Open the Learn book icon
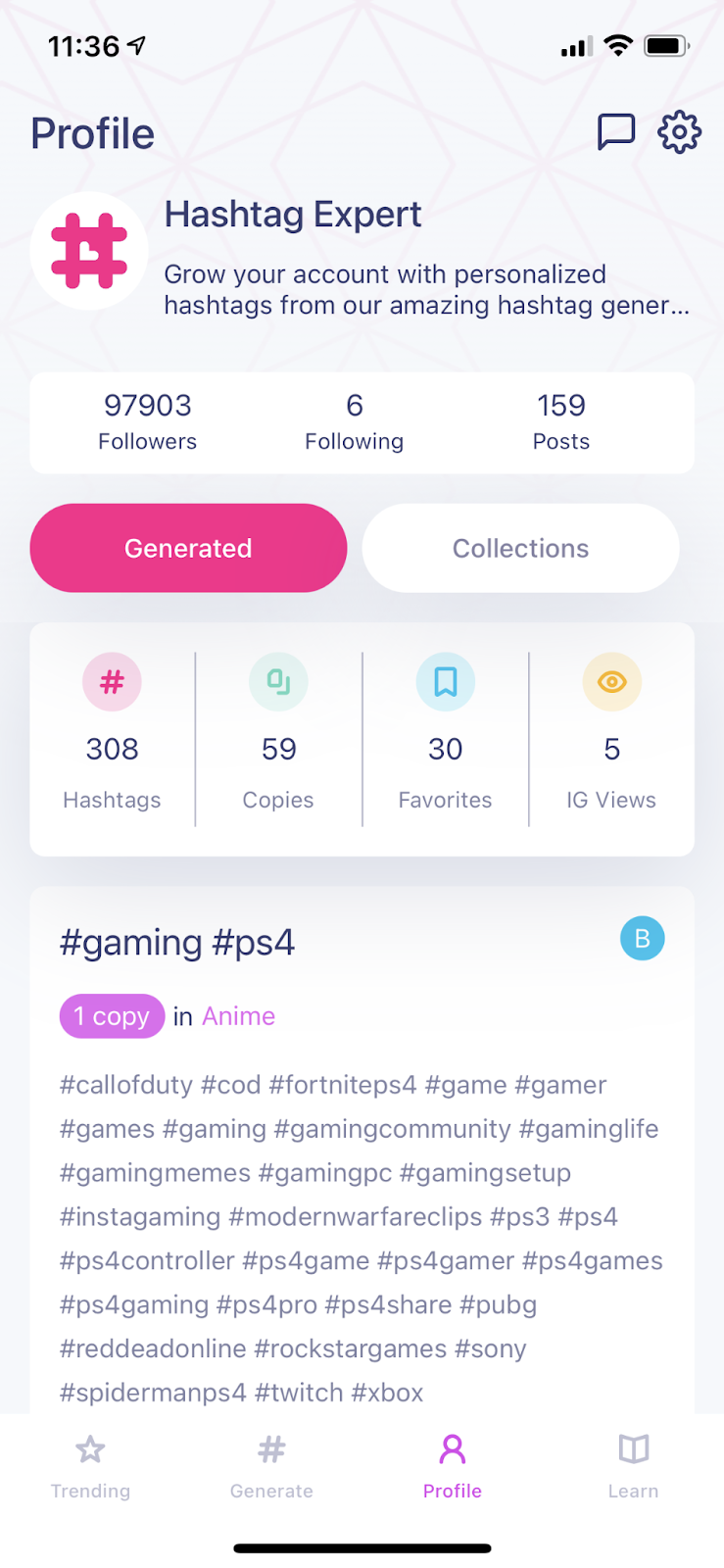Image resolution: width=724 pixels, height=1568 pixels. pyautogui.click(x=633, y=1448)
